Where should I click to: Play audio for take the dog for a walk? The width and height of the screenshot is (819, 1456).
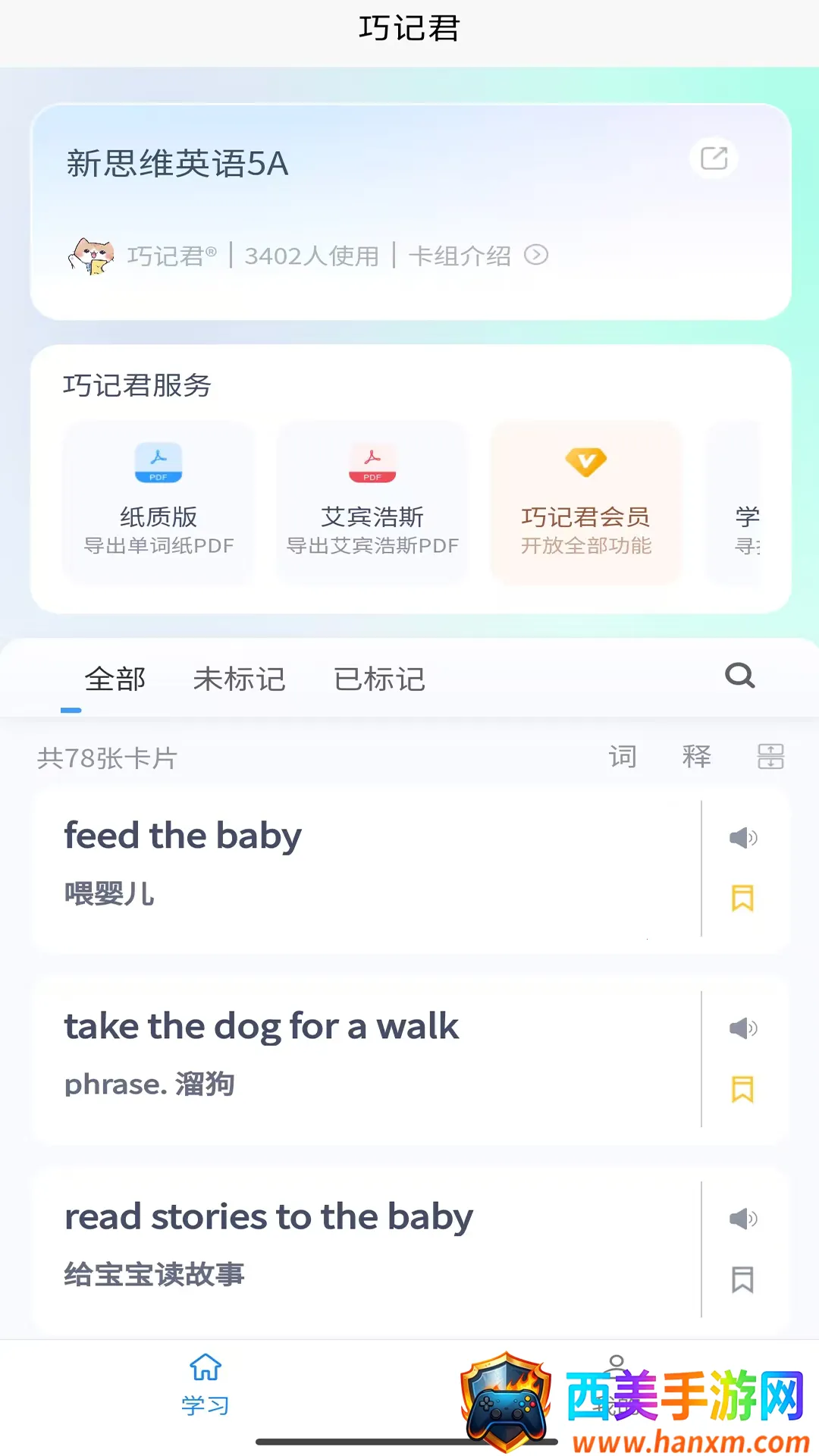tap(742, 1028)
